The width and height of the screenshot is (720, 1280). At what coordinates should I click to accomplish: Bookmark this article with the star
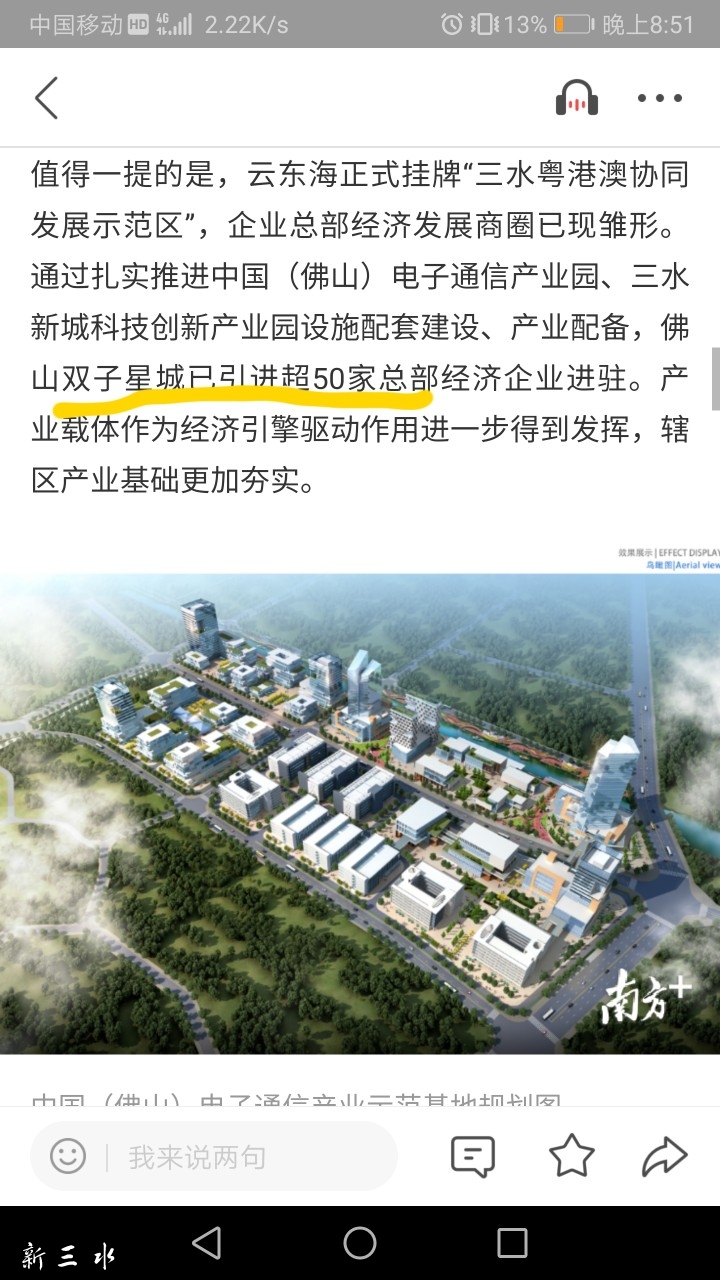point(572,1157)
